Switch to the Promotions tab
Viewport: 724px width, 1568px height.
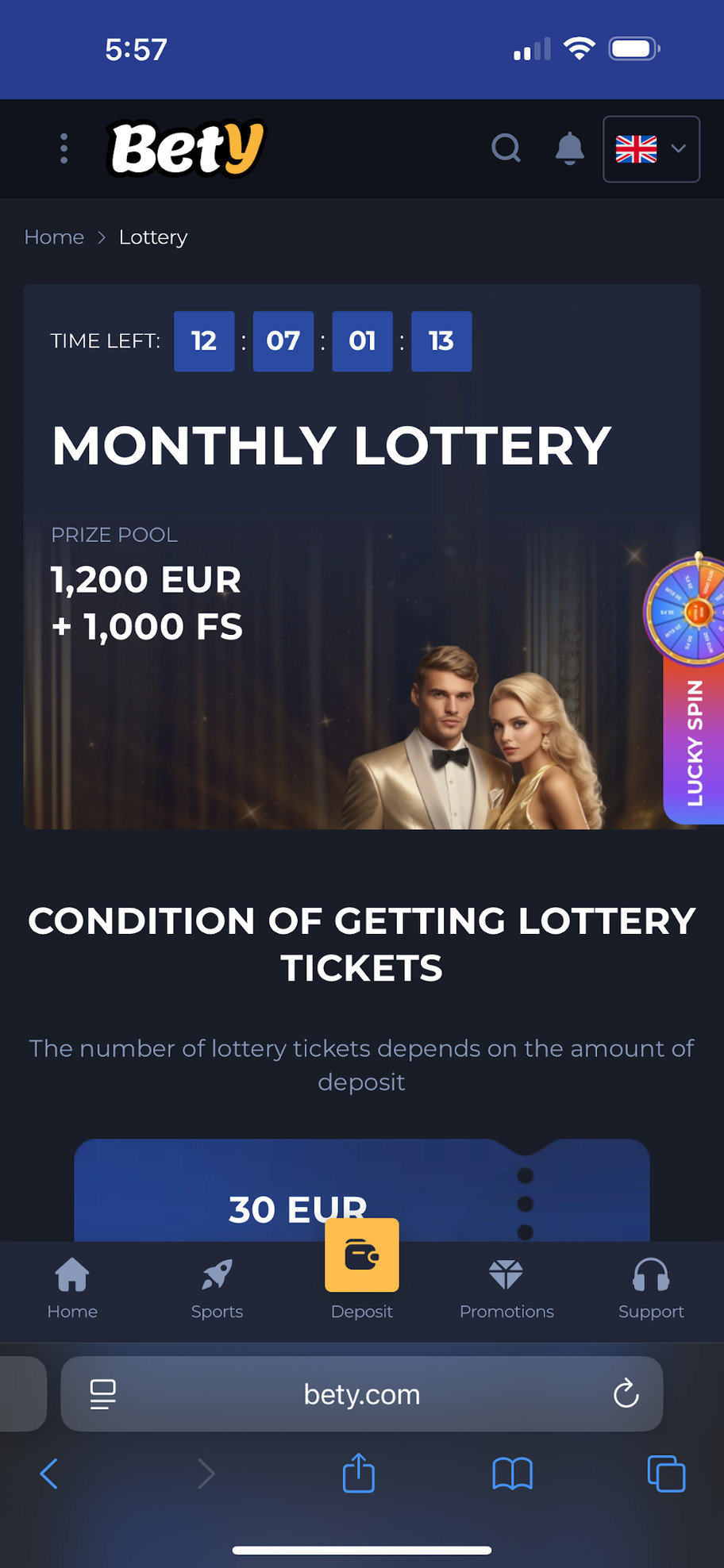(506, 1289)
